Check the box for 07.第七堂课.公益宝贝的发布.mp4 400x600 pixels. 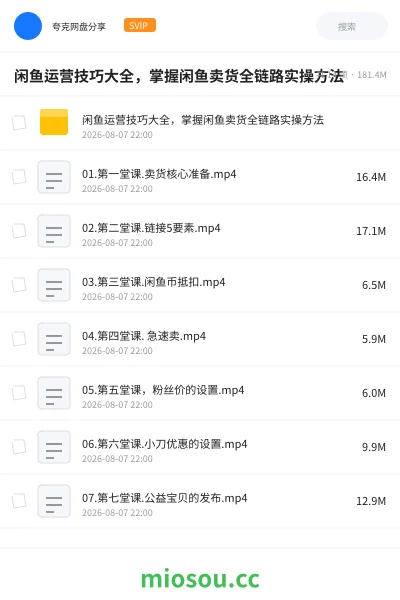[19, 501]
